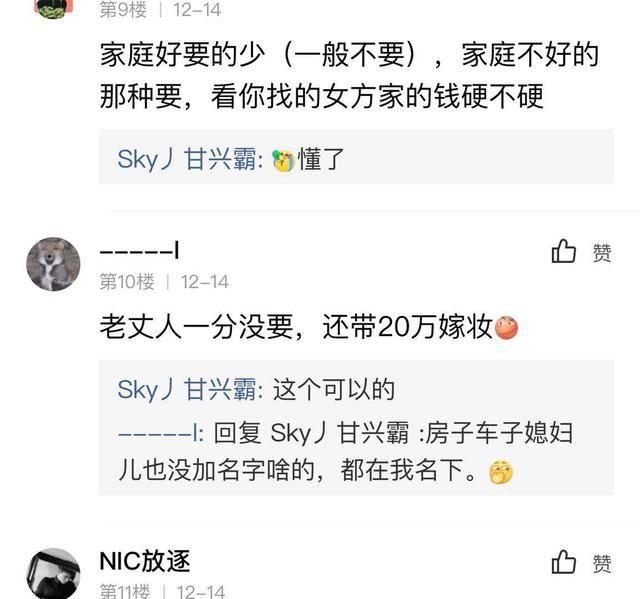Tap the username NIC放逐
The image size is (640, 599).
tap(145, 561)
